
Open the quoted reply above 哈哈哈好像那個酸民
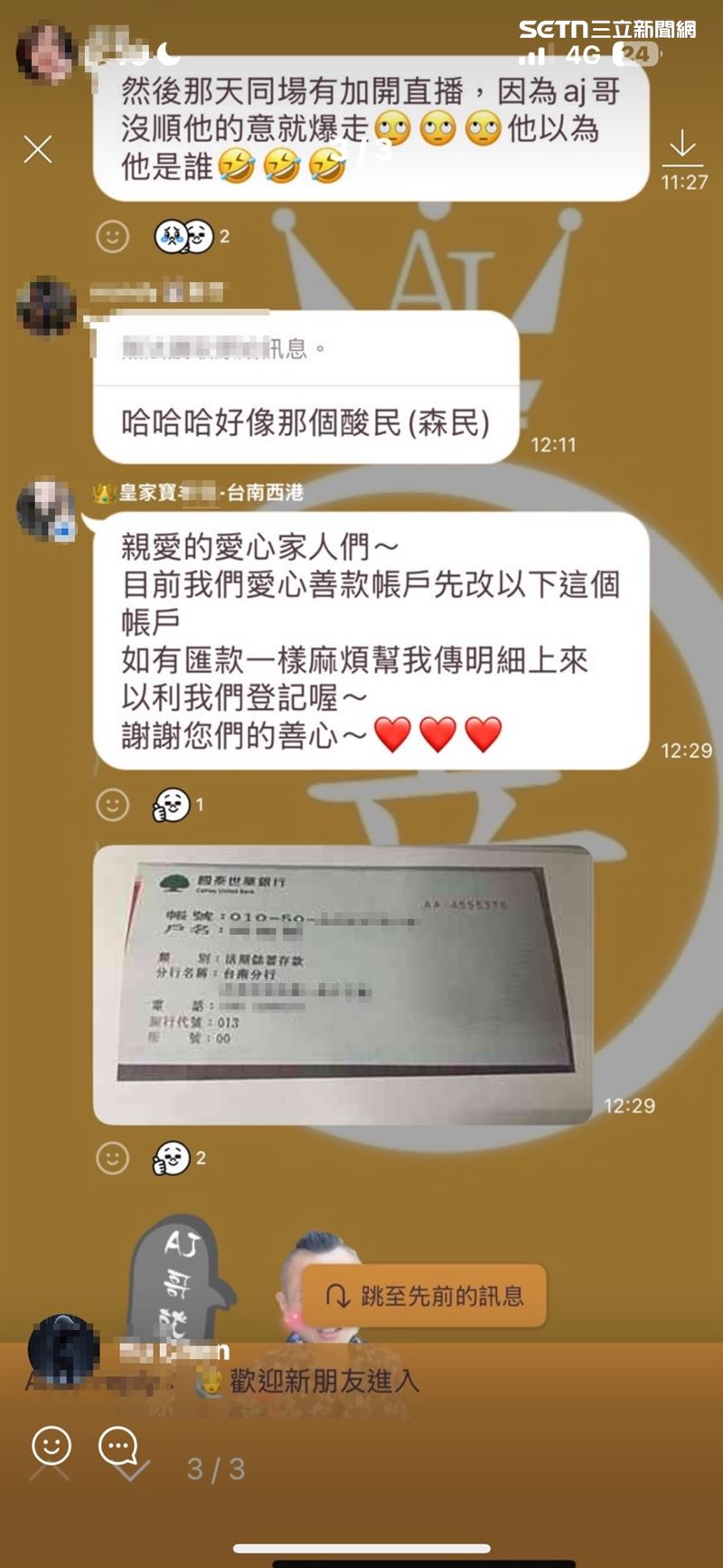click(x=305, y=348)
